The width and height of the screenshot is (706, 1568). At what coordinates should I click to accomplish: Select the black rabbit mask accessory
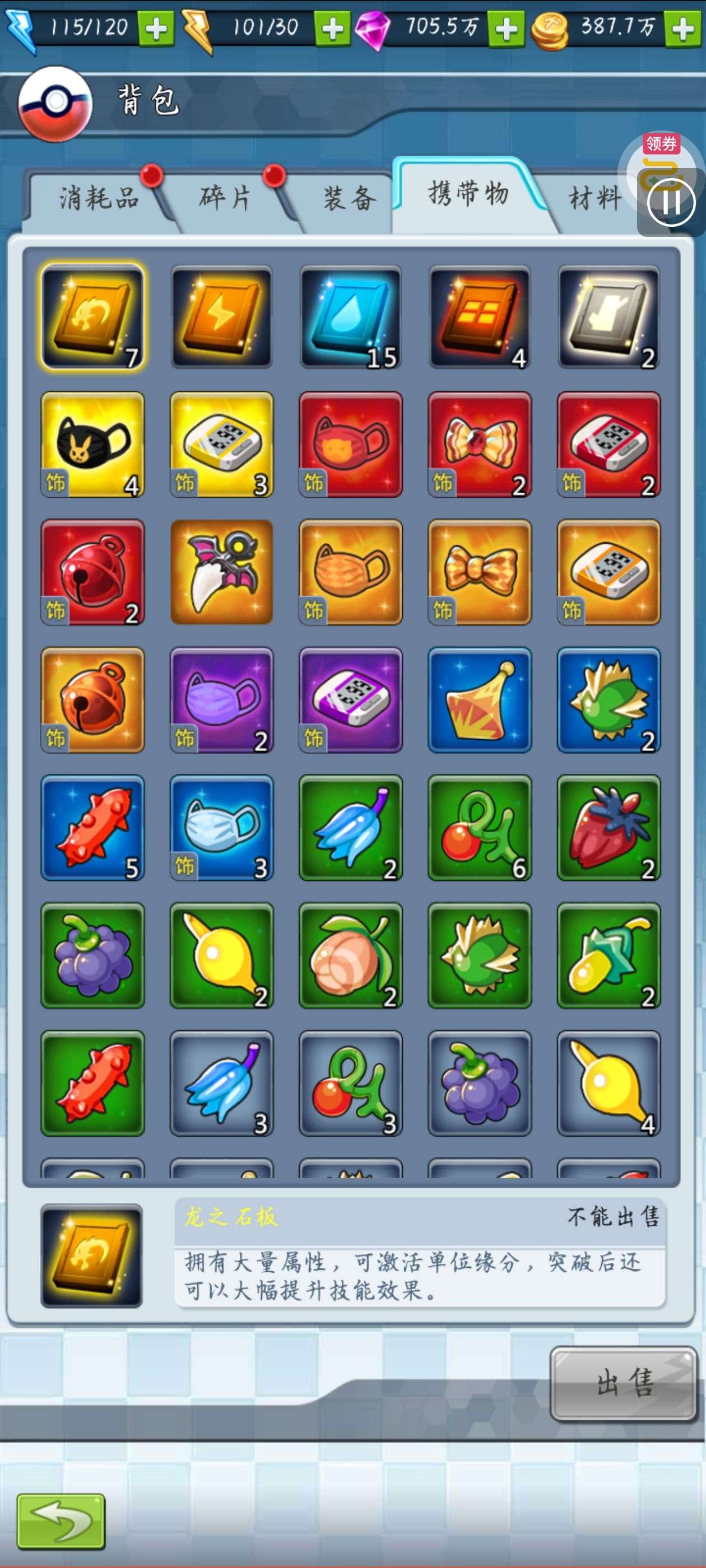click(92, 444)
